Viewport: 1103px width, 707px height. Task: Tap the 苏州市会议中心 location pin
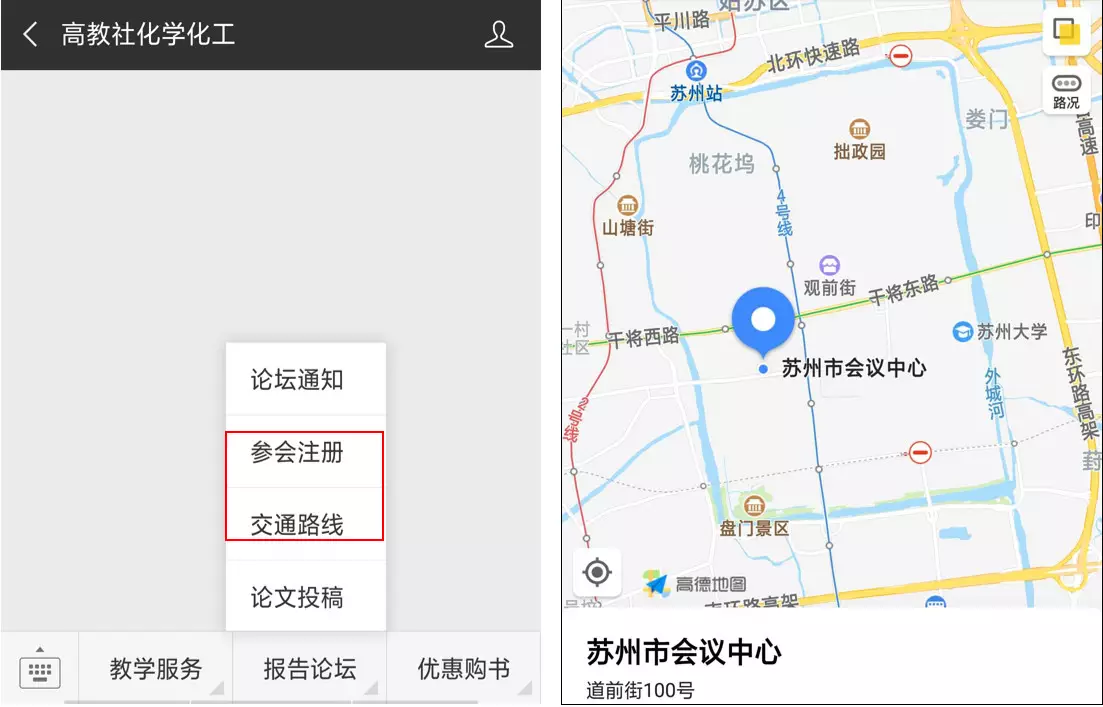pyautogui.click(x=763, y=322)
